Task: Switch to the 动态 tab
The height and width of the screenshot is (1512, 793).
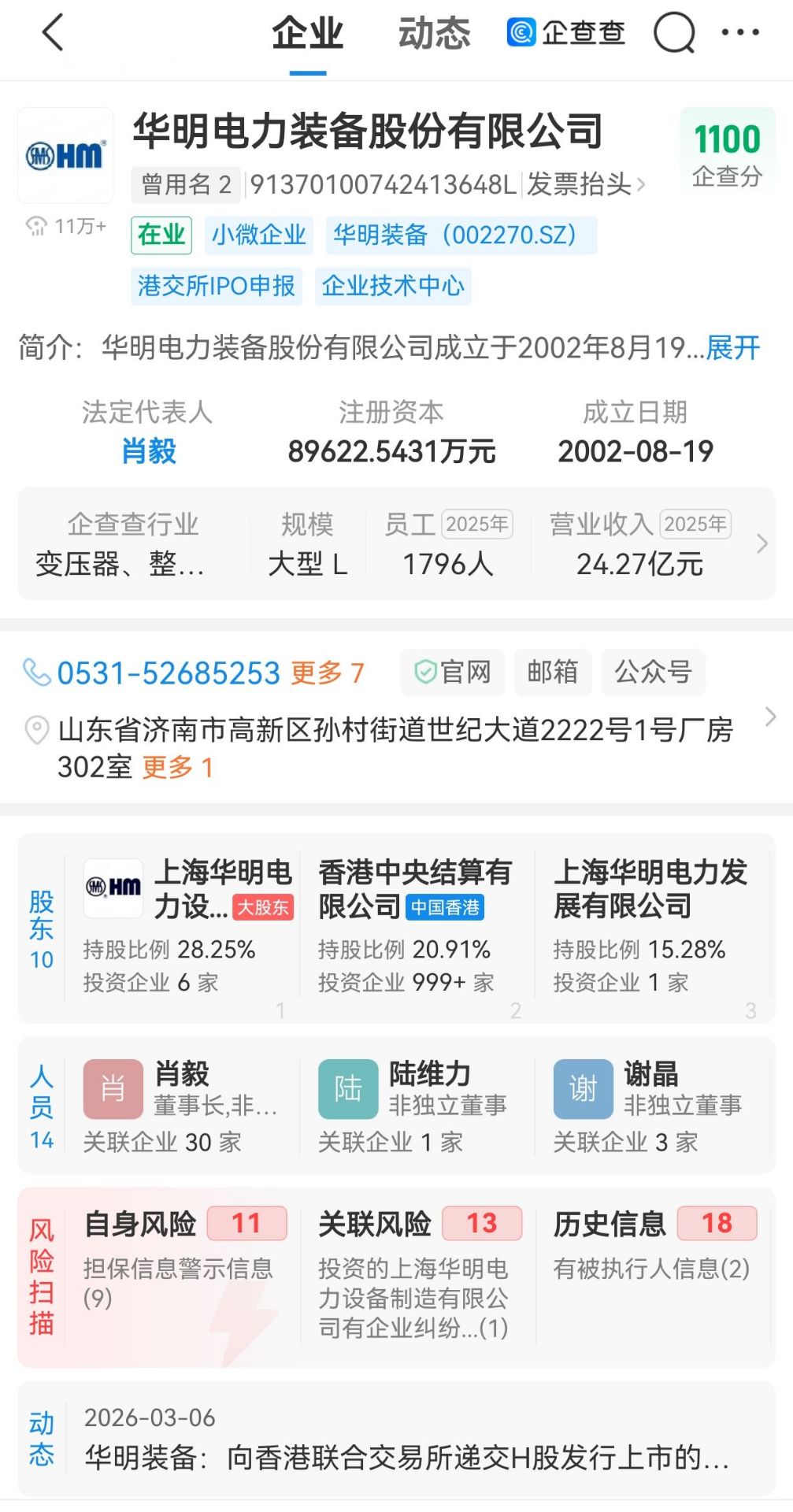Action: click(x=434, y=35)
